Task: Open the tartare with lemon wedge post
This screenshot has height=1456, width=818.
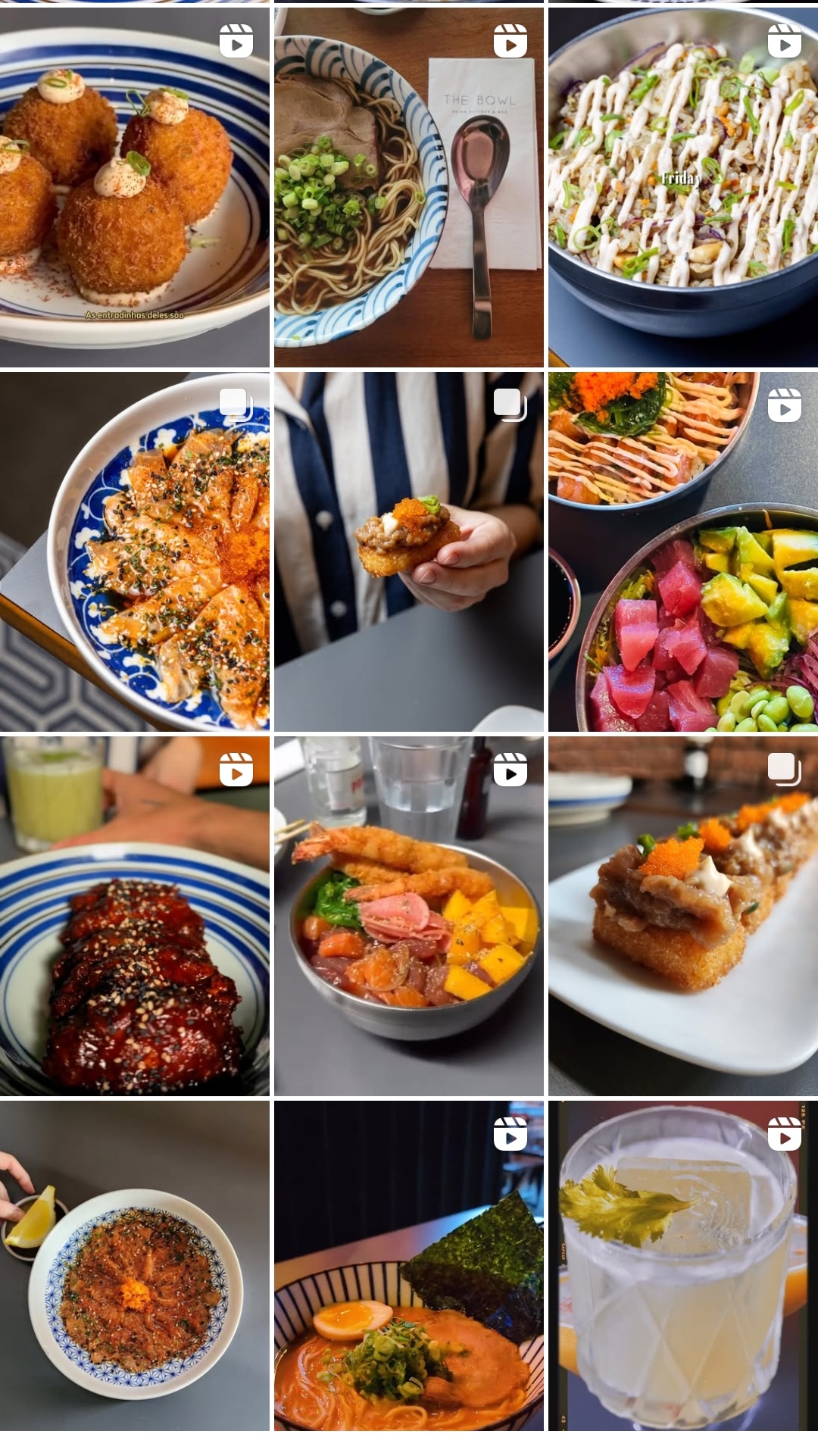Action: (x=134, y=1265)
